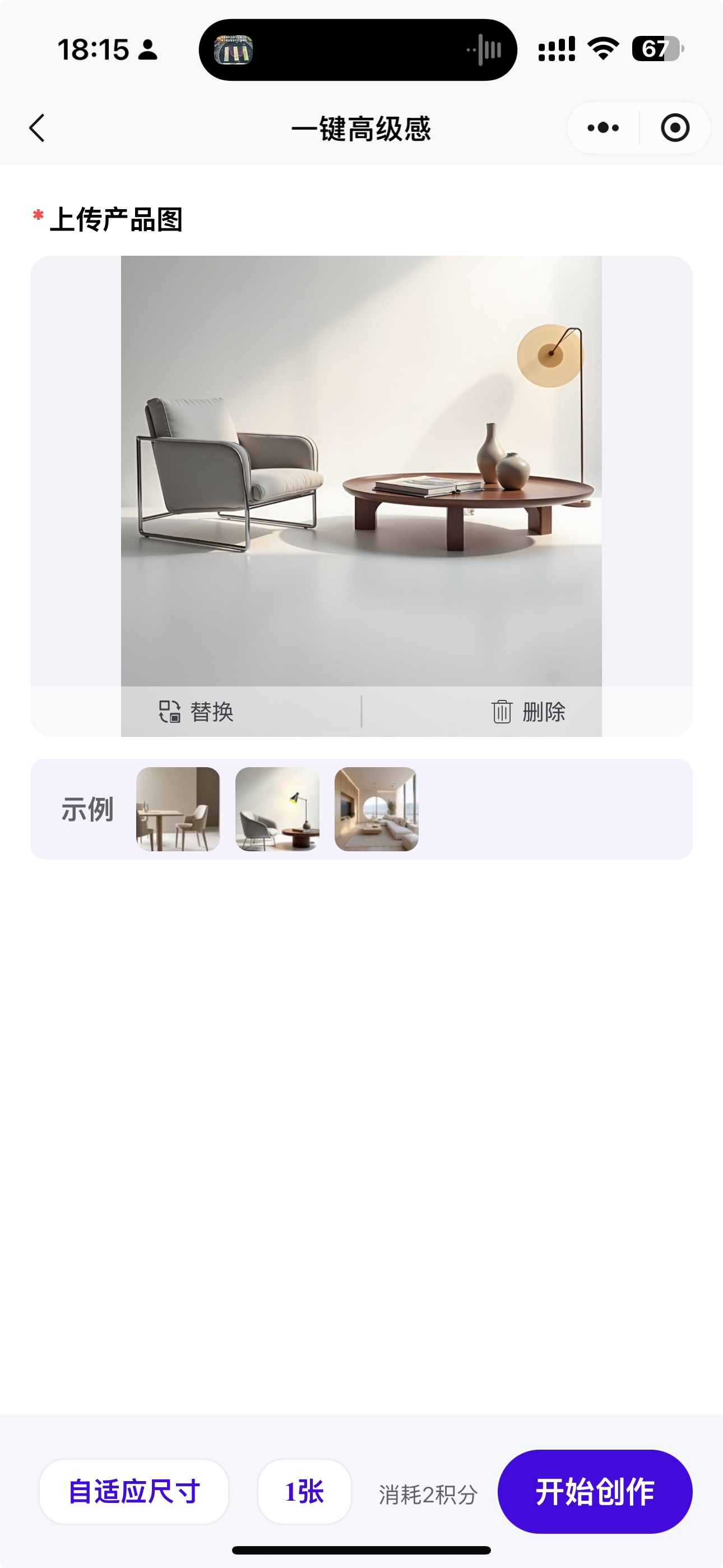Select the dining table and chairs example

pos(178,809)
